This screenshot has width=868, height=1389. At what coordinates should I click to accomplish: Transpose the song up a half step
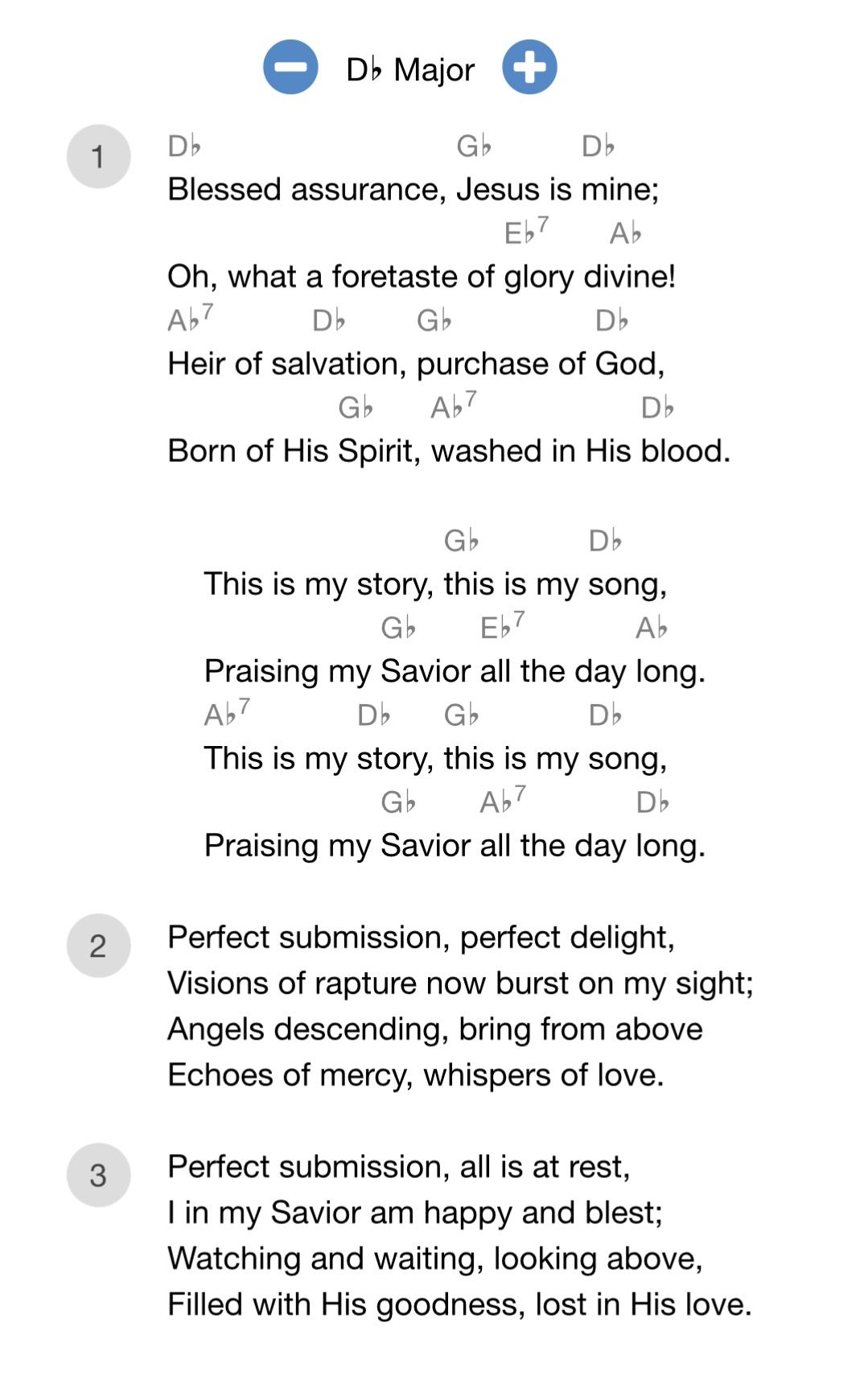[x=530, y=68]
